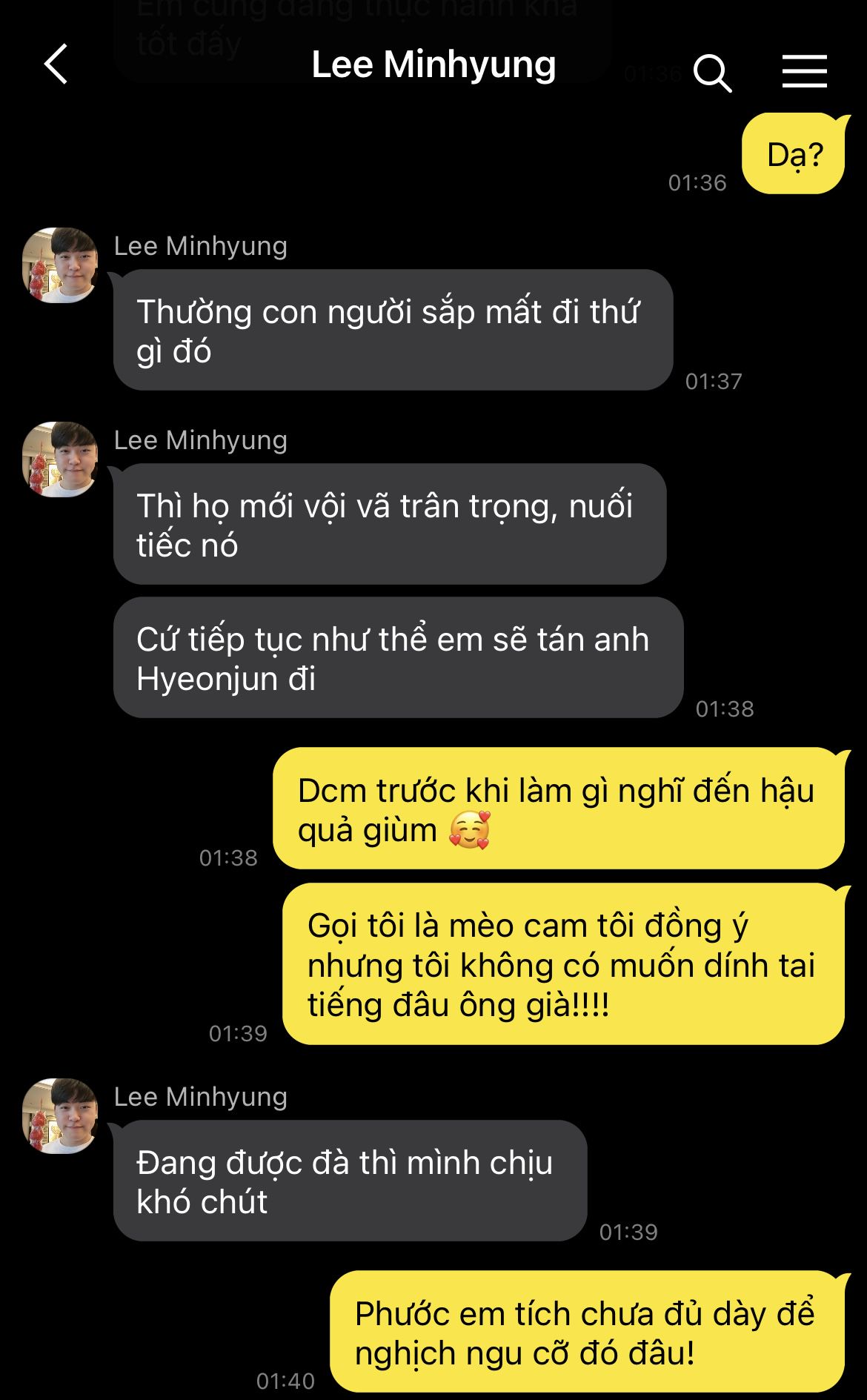The width and height of the screenshot is (867, 1400).
Task: Search within this conversation
Action: tap(712, 73)
